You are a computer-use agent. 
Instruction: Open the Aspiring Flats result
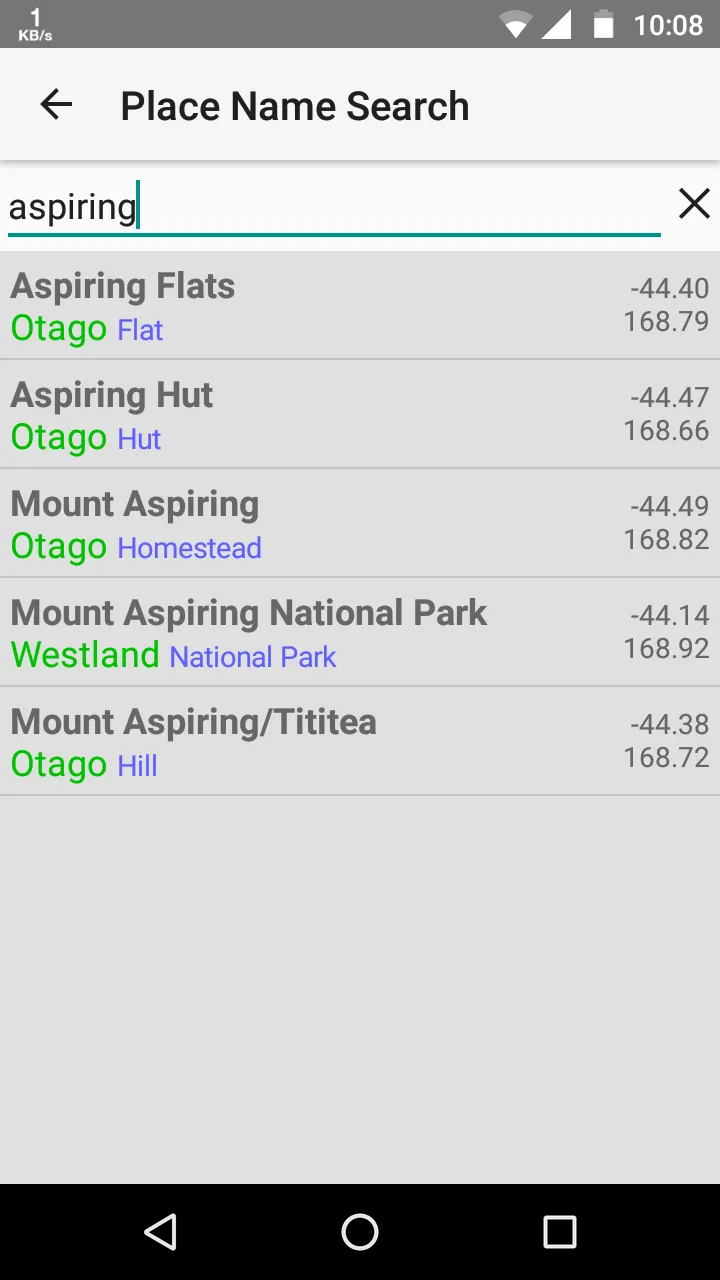(360, 305)
